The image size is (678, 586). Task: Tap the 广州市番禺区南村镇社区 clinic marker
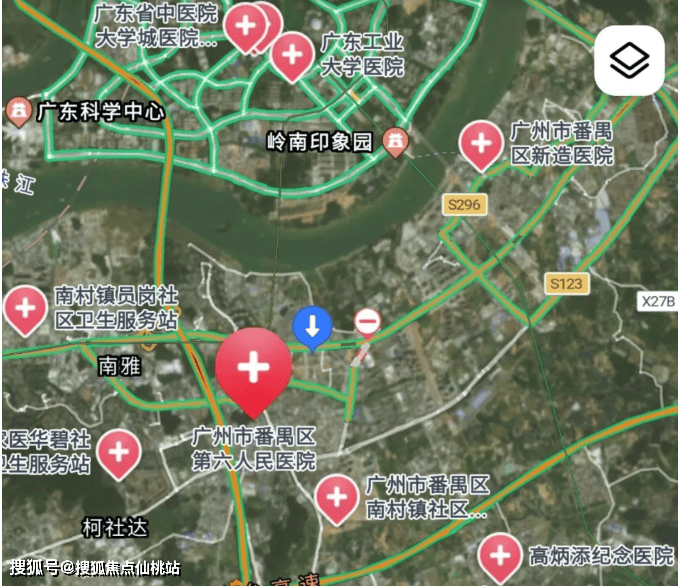pyautogui.click(x=337, y=497)
